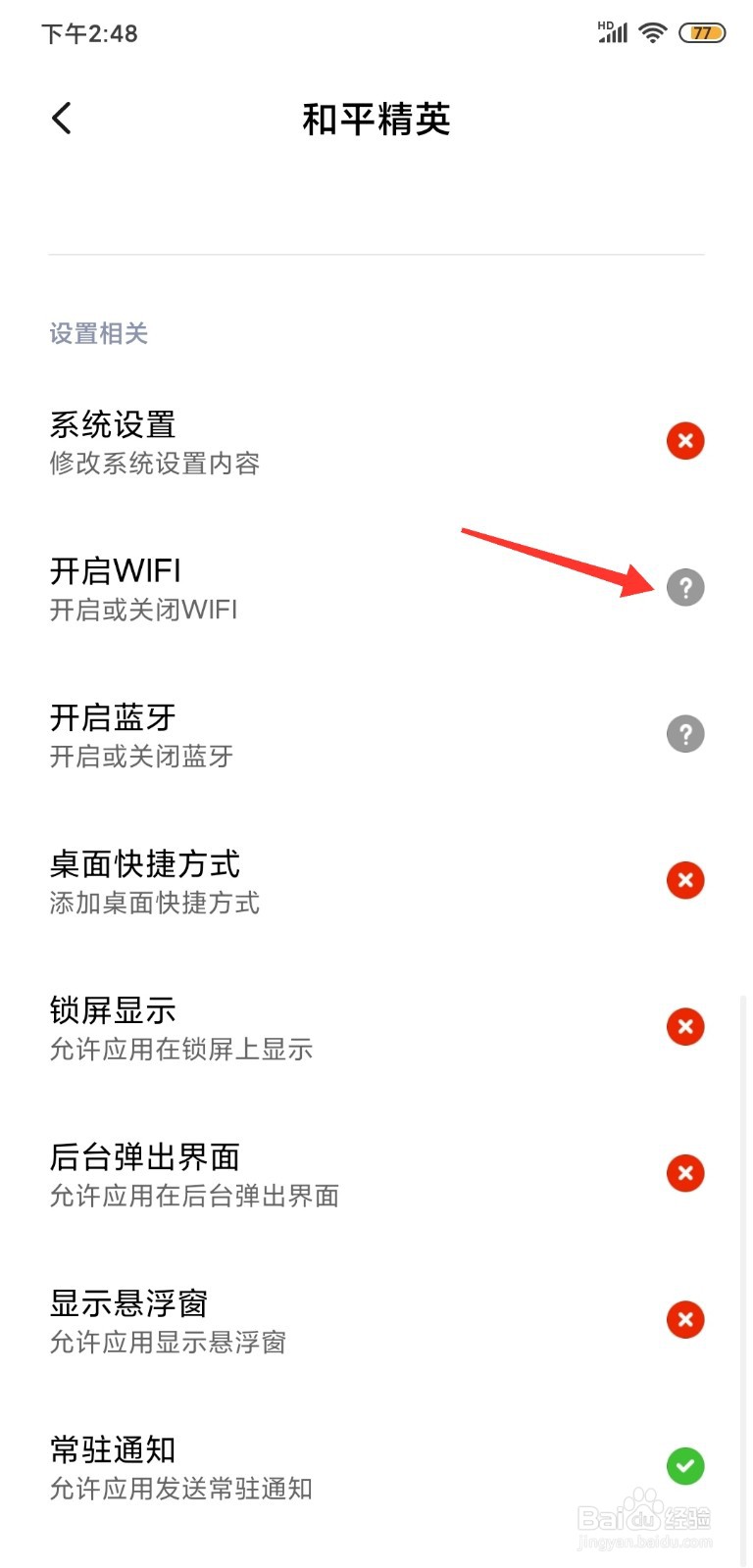This screenshot has width=753, height=1568.
Task: Open the 系统设置 permission row
Action: tap(294, 441)
